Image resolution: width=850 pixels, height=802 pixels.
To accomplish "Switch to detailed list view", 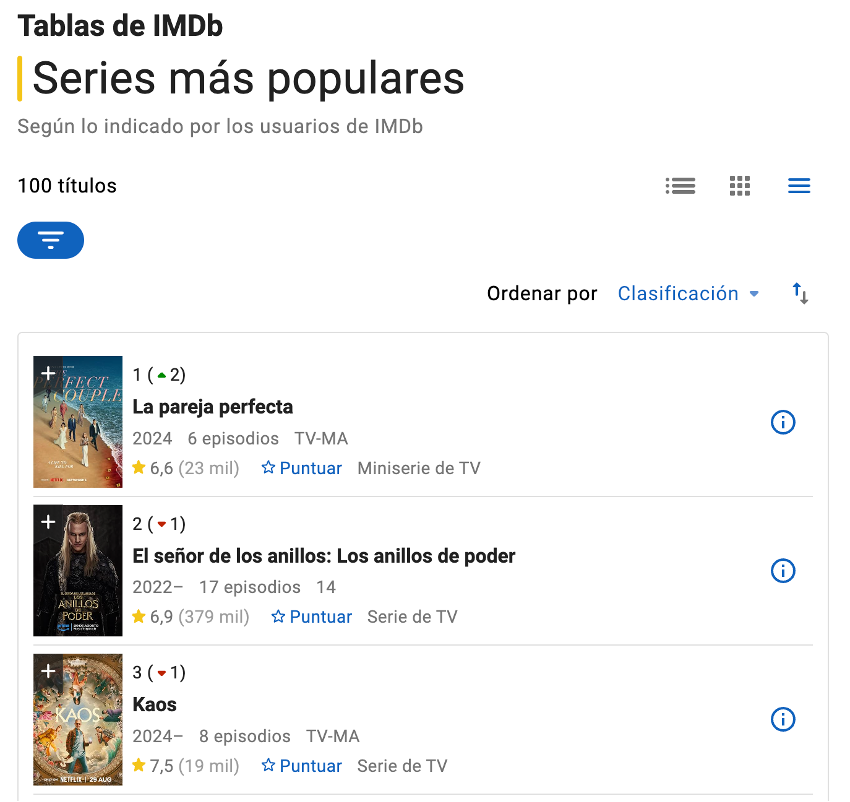I will (x=680, y=186).
